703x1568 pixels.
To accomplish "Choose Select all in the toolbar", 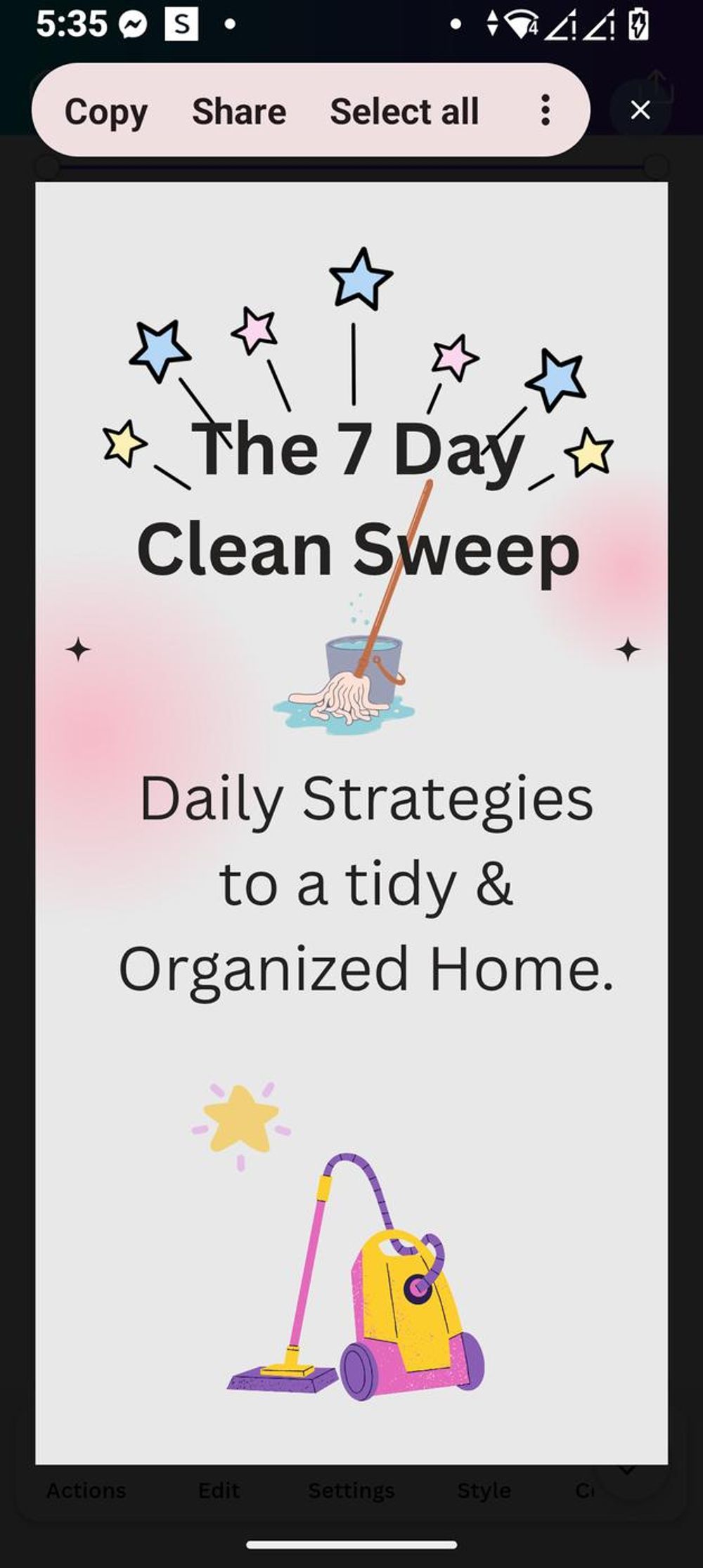I will point(404,111).
